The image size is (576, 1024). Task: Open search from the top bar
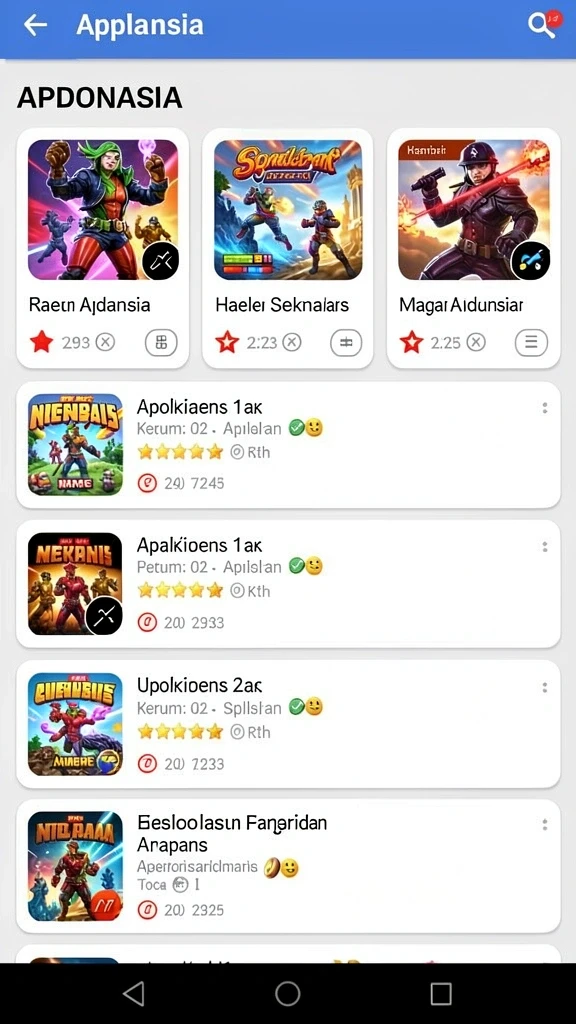[x=541, y=25]
